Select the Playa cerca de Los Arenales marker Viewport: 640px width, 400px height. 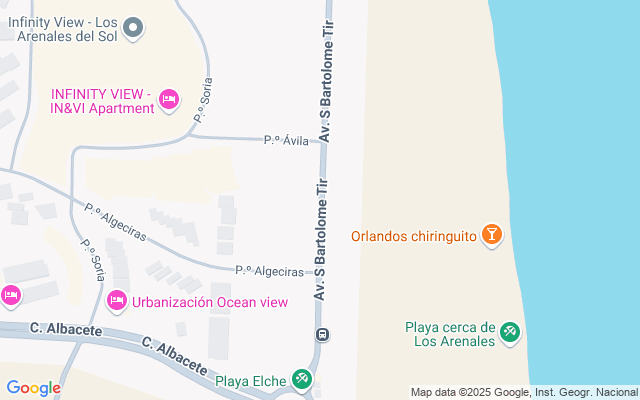[510, 331]
